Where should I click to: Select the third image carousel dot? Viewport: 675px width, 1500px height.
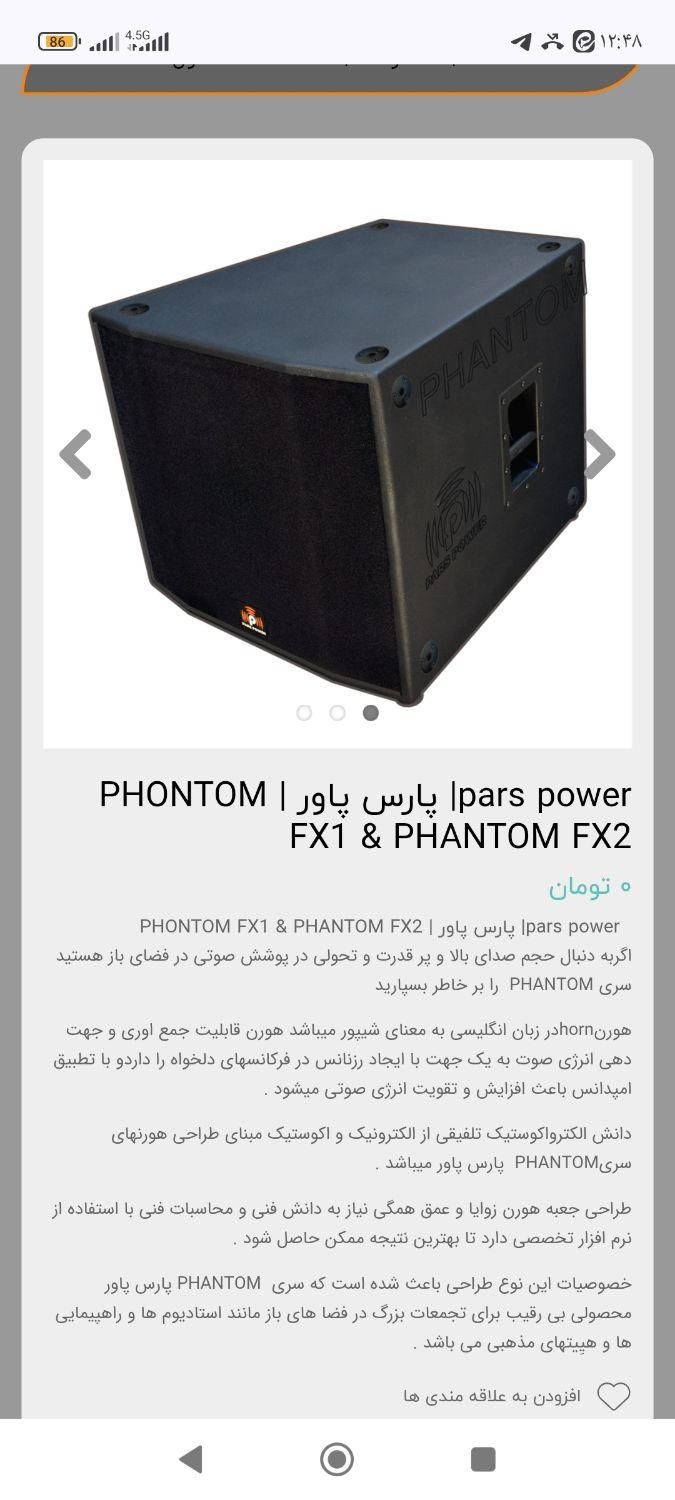tap(371, 713)
